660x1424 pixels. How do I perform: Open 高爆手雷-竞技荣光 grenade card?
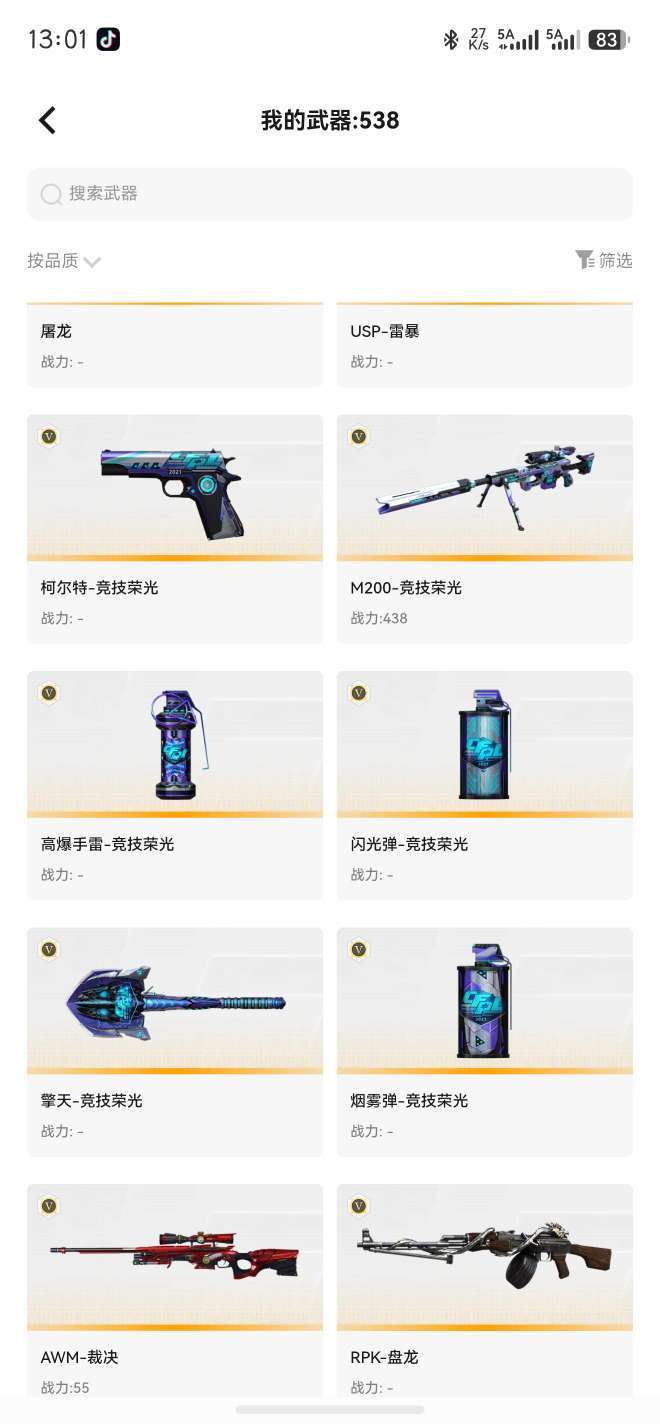coord(175,786)
